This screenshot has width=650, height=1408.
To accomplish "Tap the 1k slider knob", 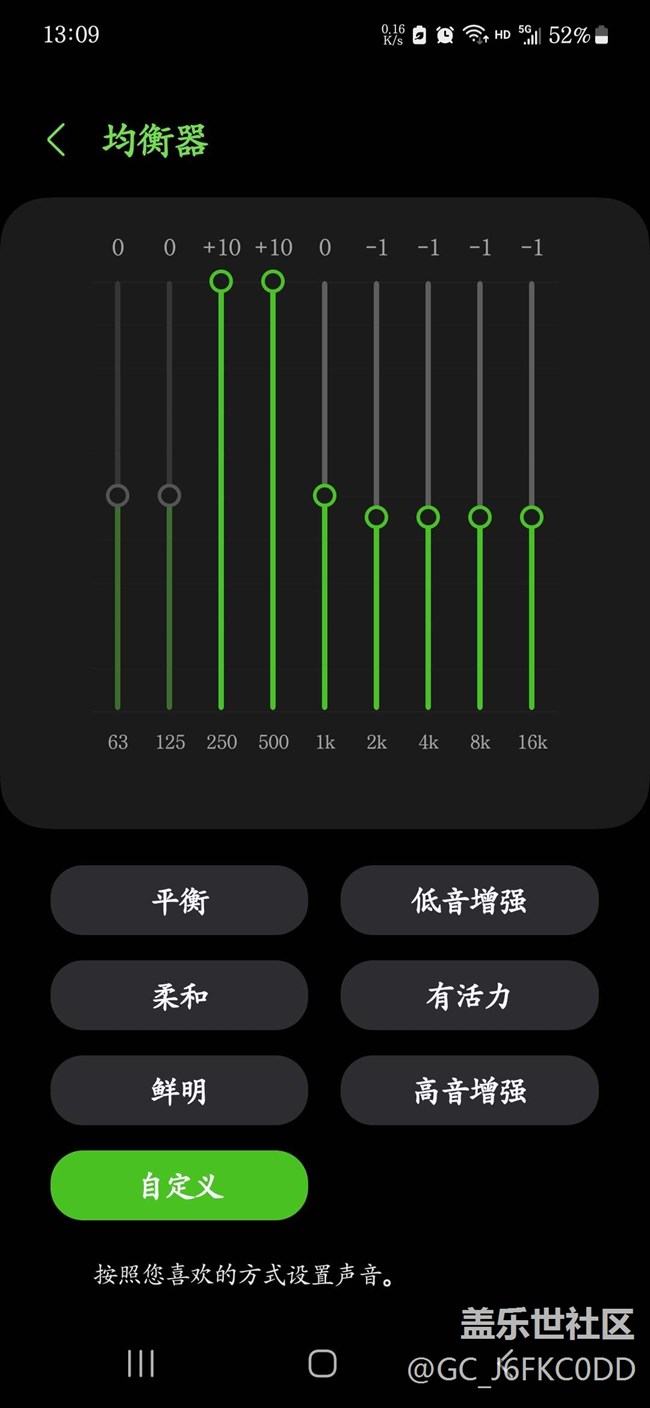I will point(324,495).
